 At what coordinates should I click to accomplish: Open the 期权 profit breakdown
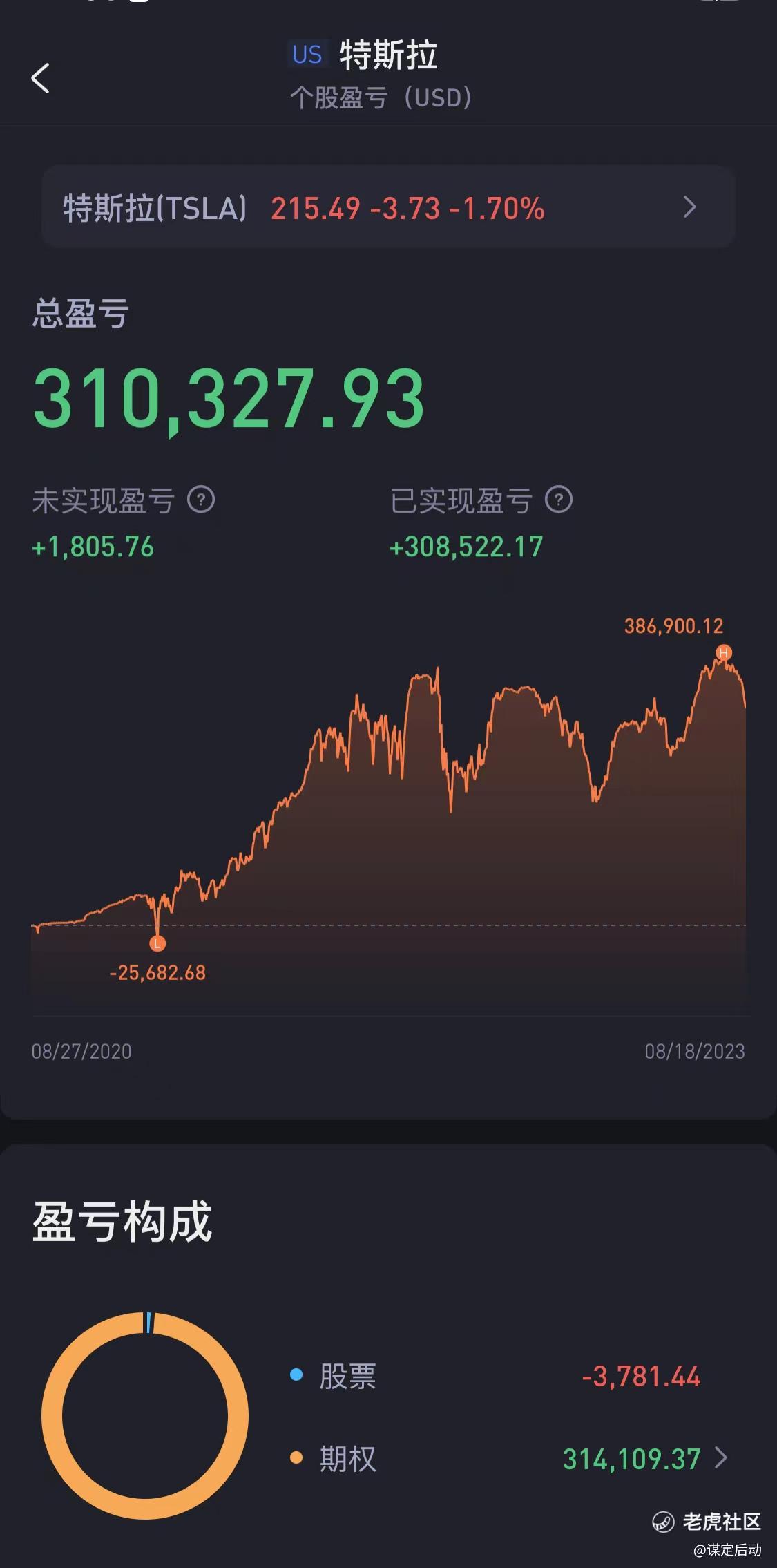(720, 1457)
